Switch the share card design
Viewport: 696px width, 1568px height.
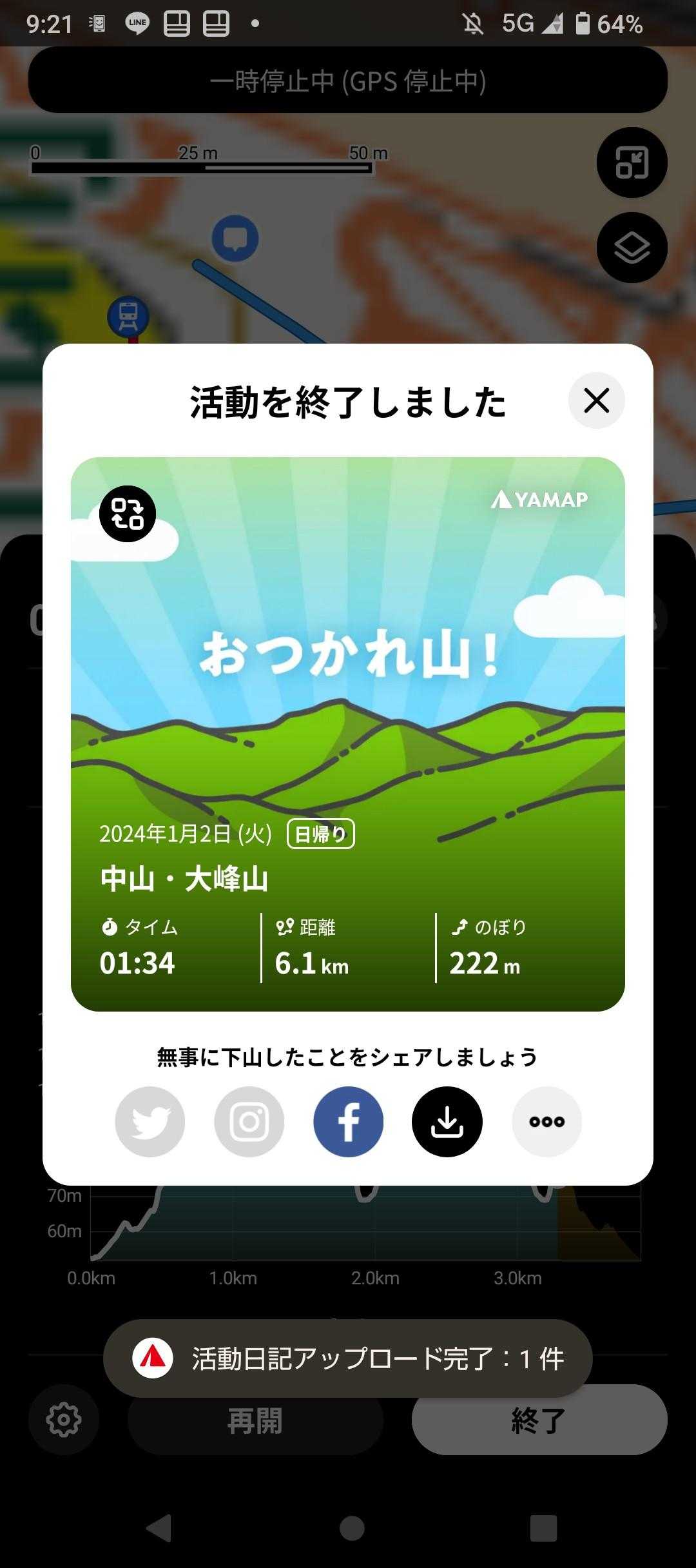[128, 514]
